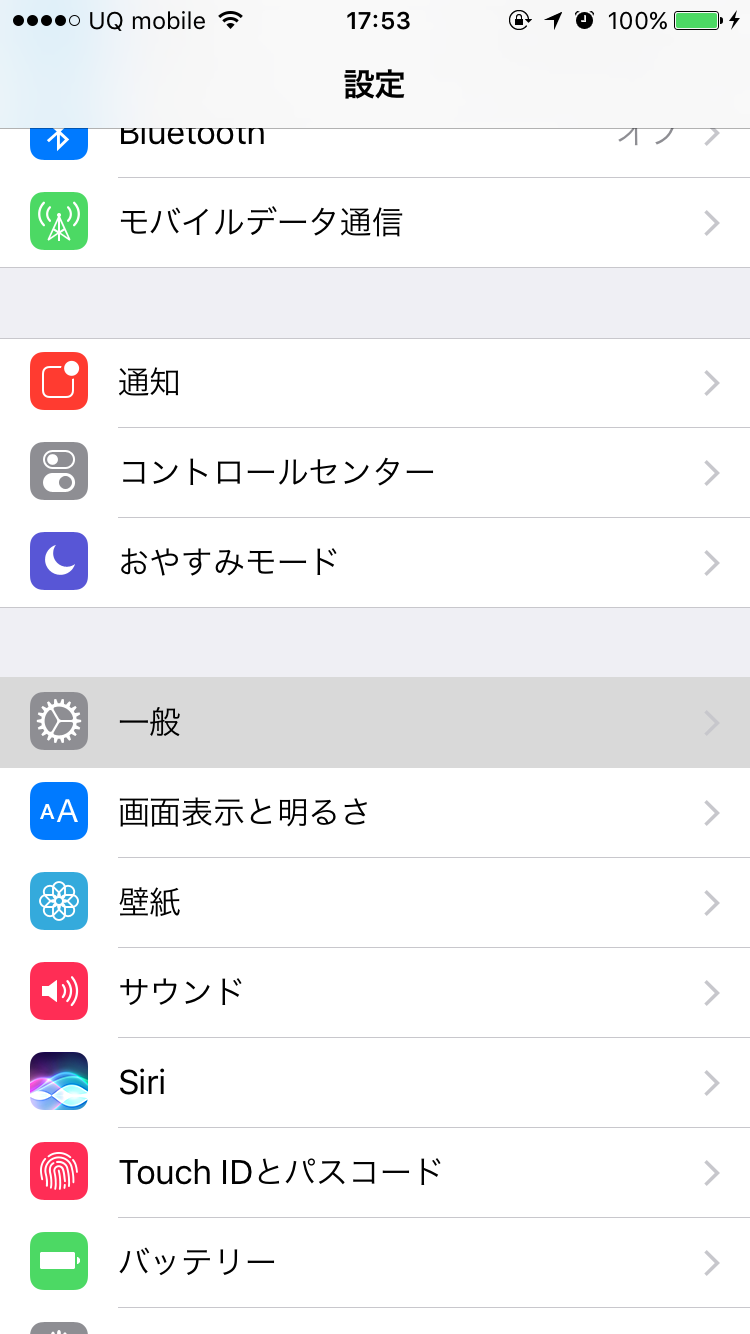The height and width of the screenshot is (1334, 750).
Task: Select the 通知 notification icon
Action: point(58,382)
